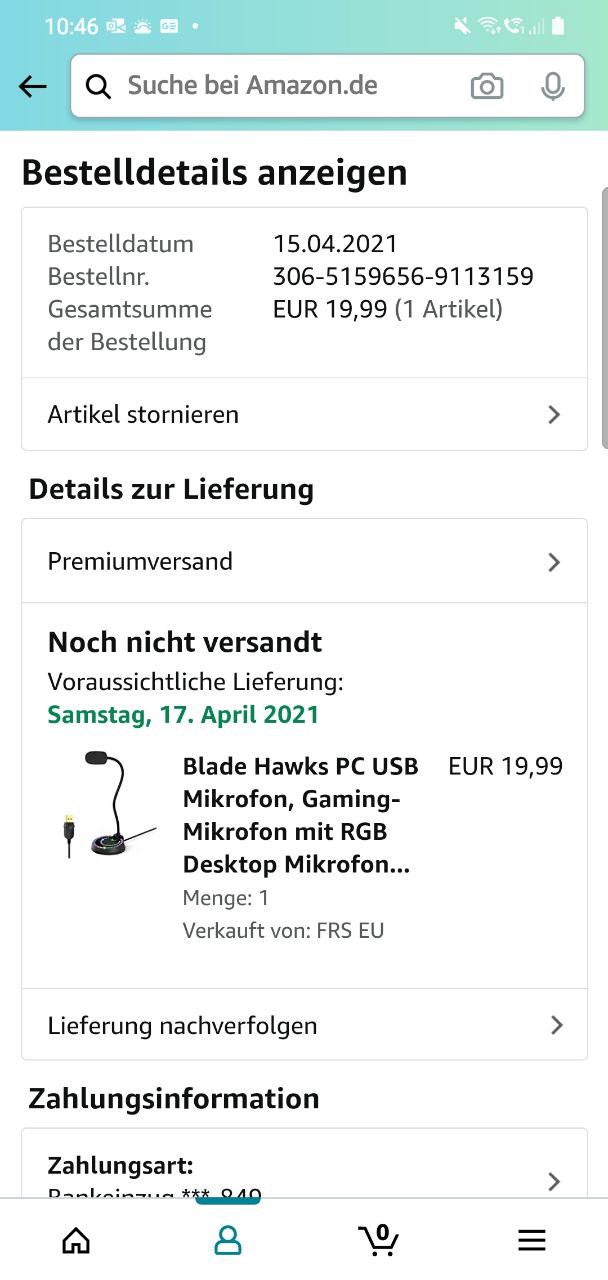Screen dimensions: 608x1280
Task: Start voice search with the microphone
Action: coord(552,87)
